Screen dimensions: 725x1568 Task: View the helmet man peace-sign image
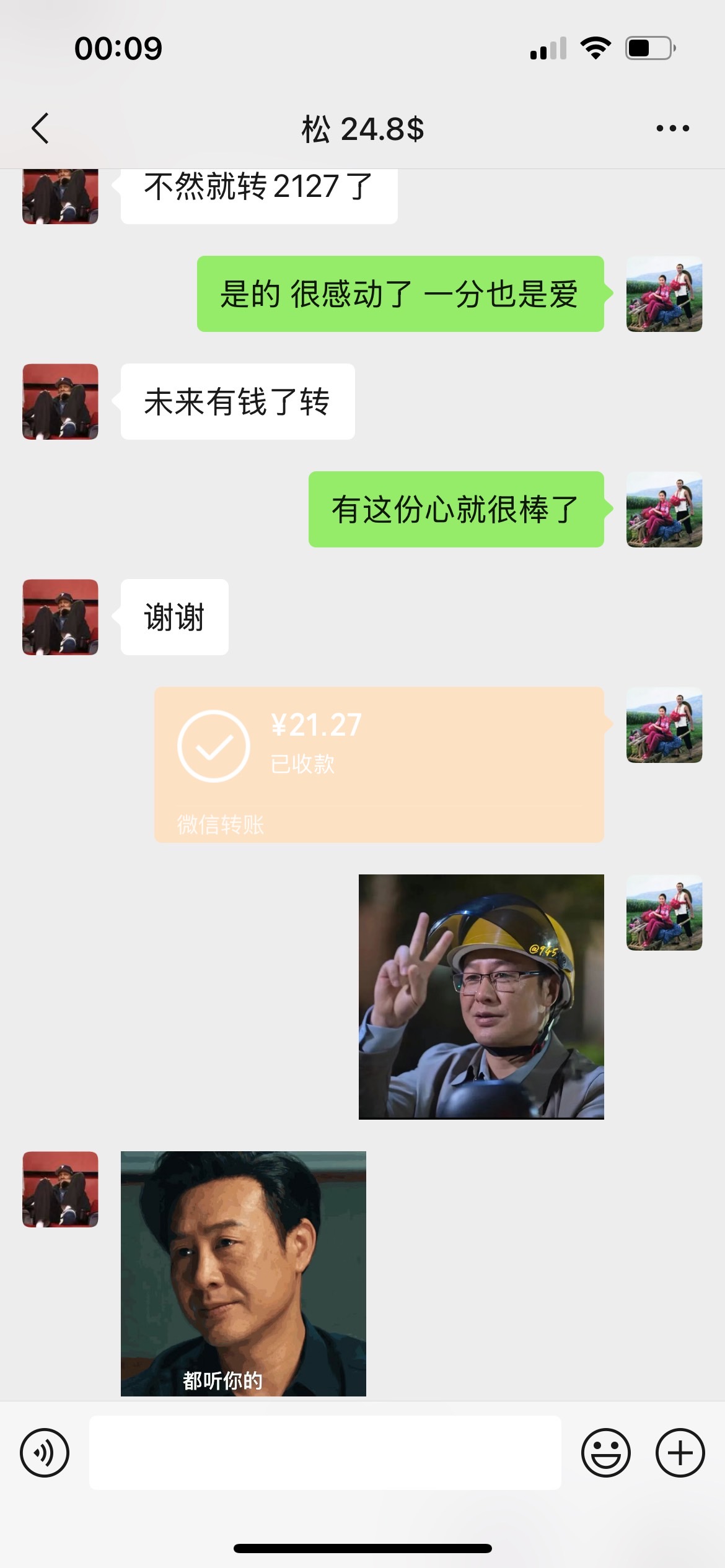click(x=481, y=996)
